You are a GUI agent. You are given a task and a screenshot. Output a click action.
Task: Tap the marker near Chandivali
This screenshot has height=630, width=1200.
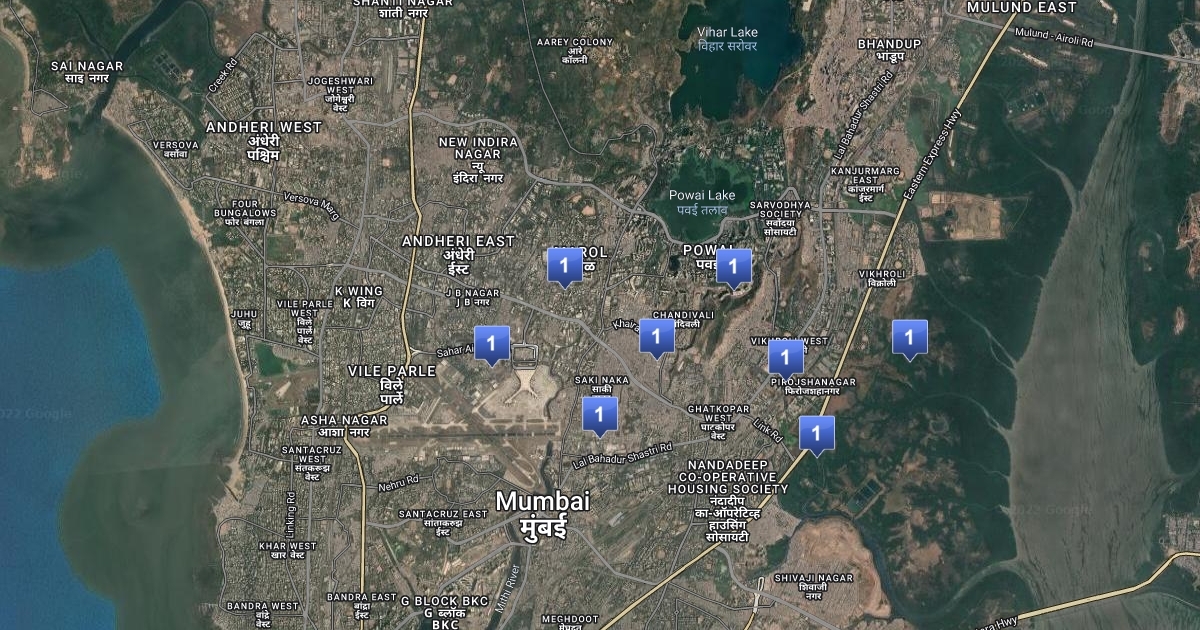[x=656, y=337]
